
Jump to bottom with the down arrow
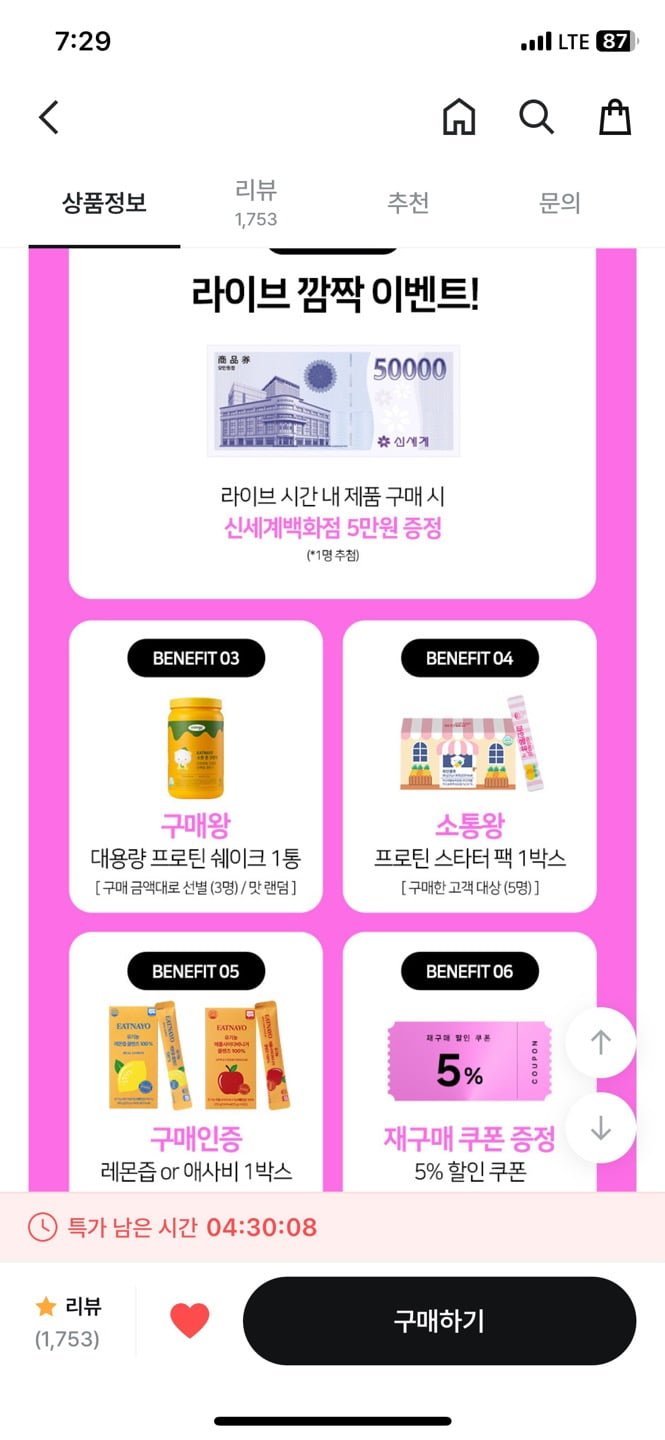(x=600, y=1128)
